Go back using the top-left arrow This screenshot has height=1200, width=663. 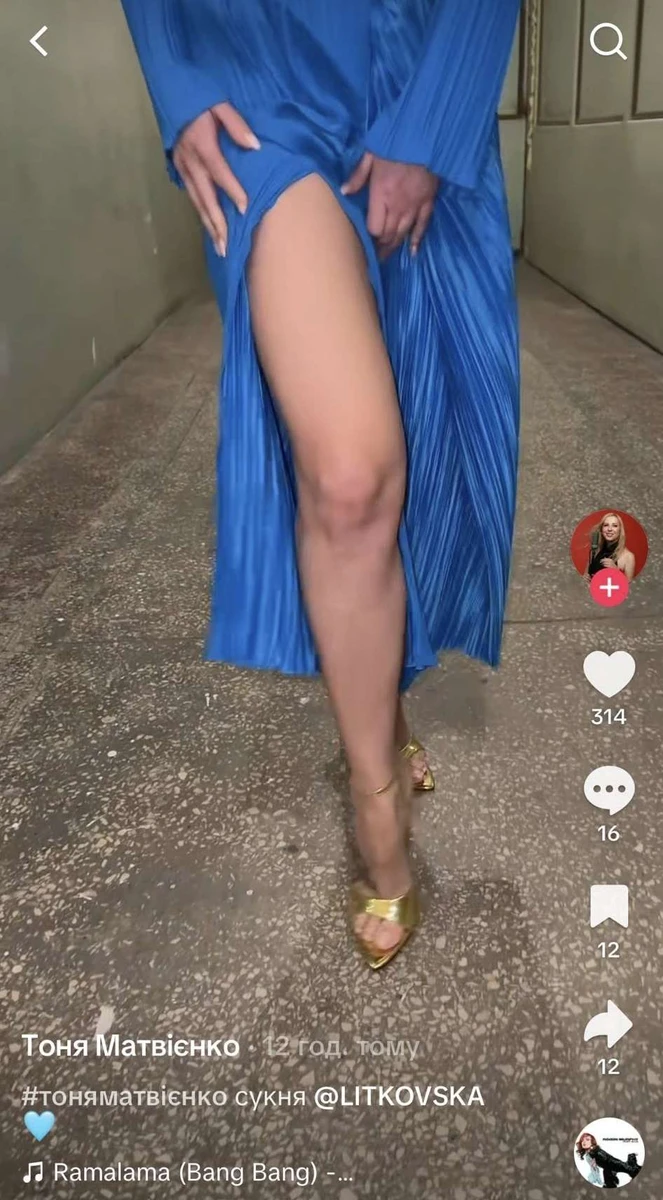click(x=39, y=41)
